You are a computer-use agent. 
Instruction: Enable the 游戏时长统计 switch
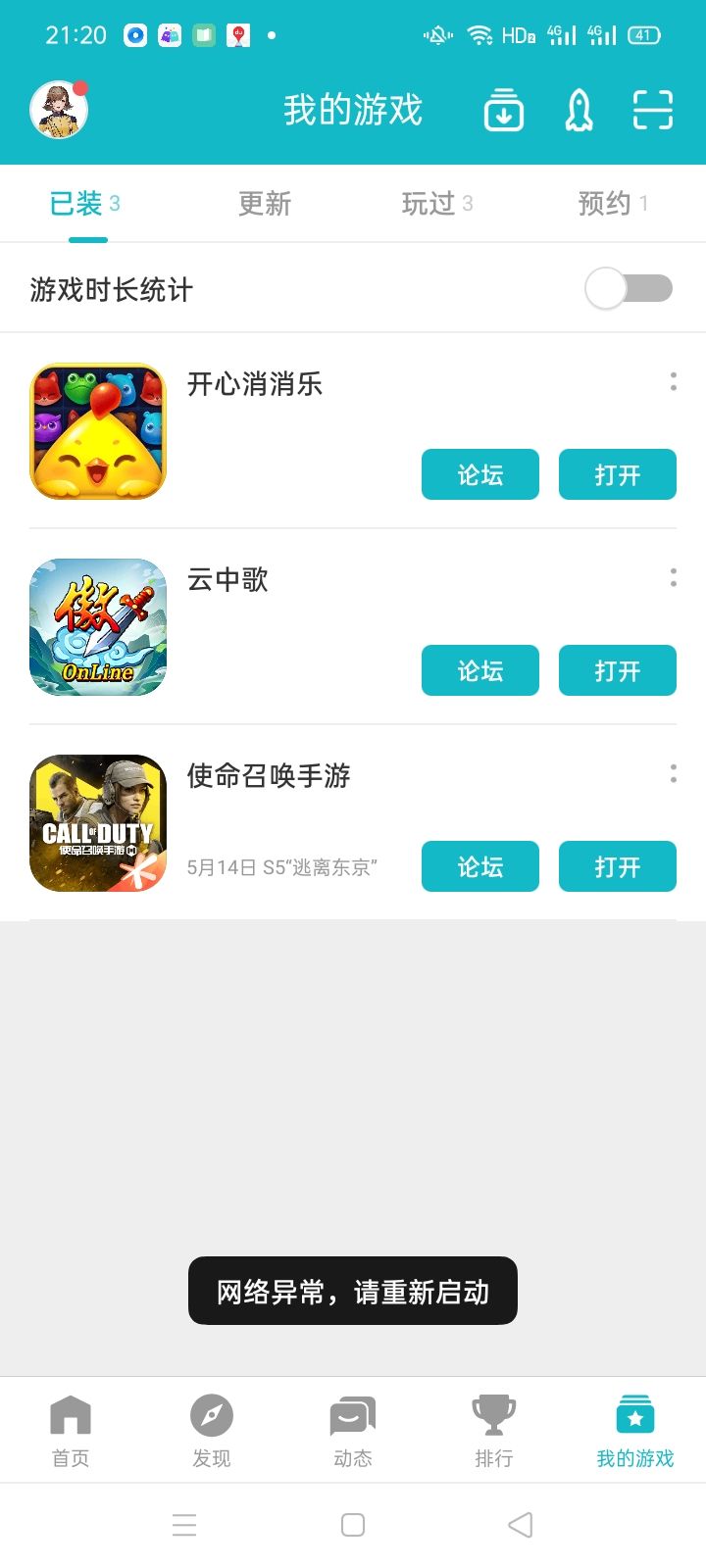pyautogui.click(x=629, y=289)
